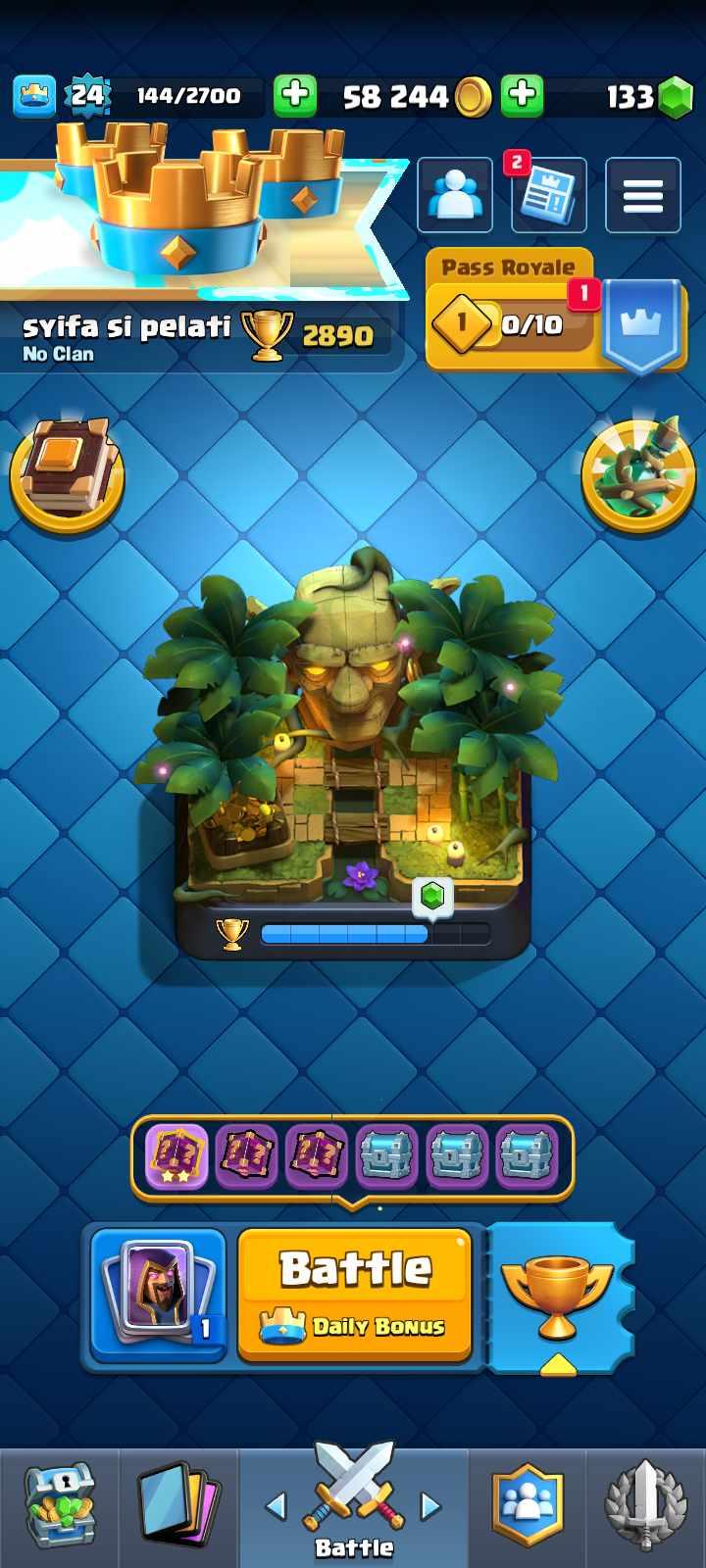Open the lucky chest reward row
706x1568 pixels.
(x=352, y=1156)
